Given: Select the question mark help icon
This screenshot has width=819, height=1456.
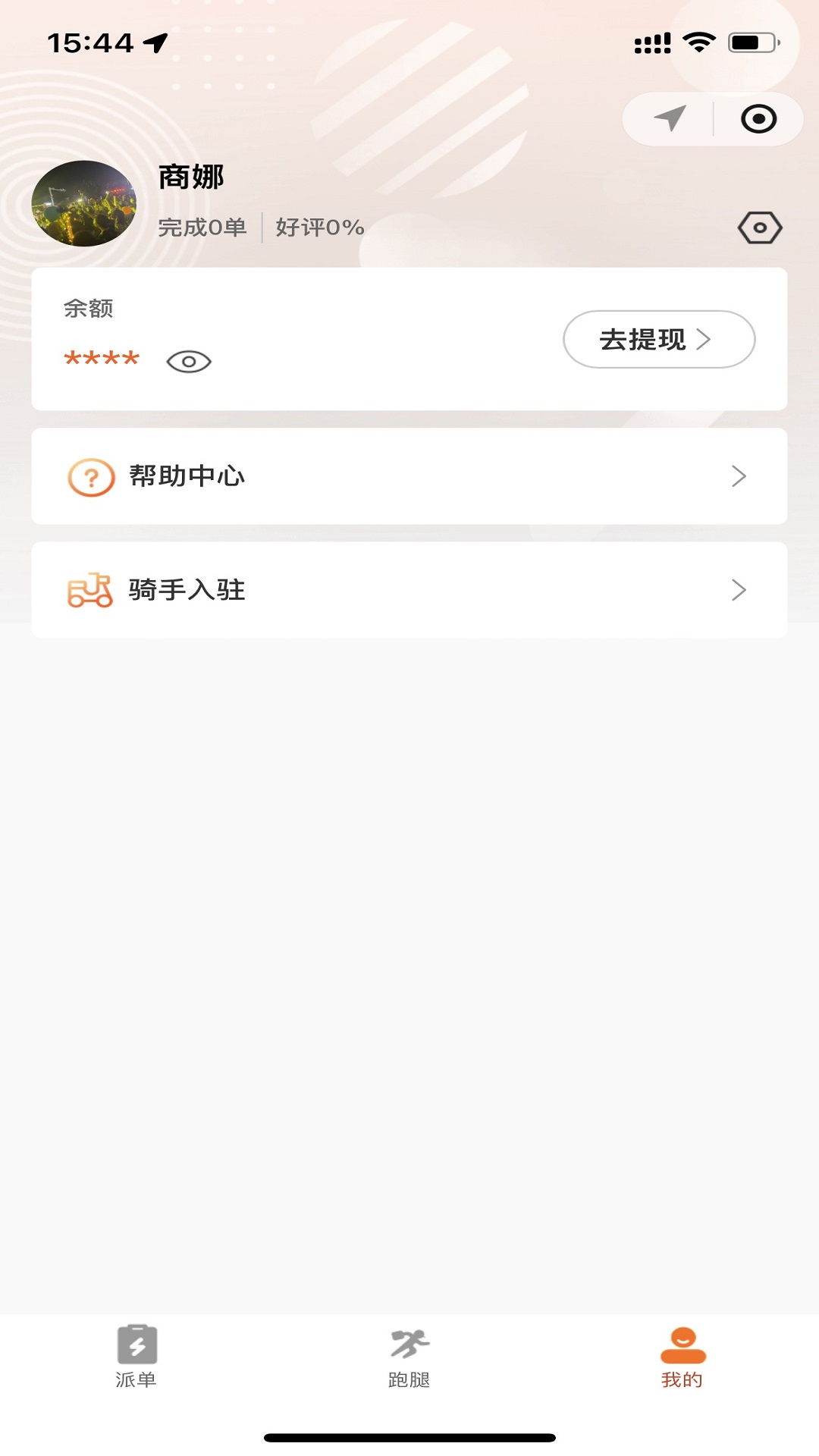Looking at the screenshot, I should click(89, 476).
